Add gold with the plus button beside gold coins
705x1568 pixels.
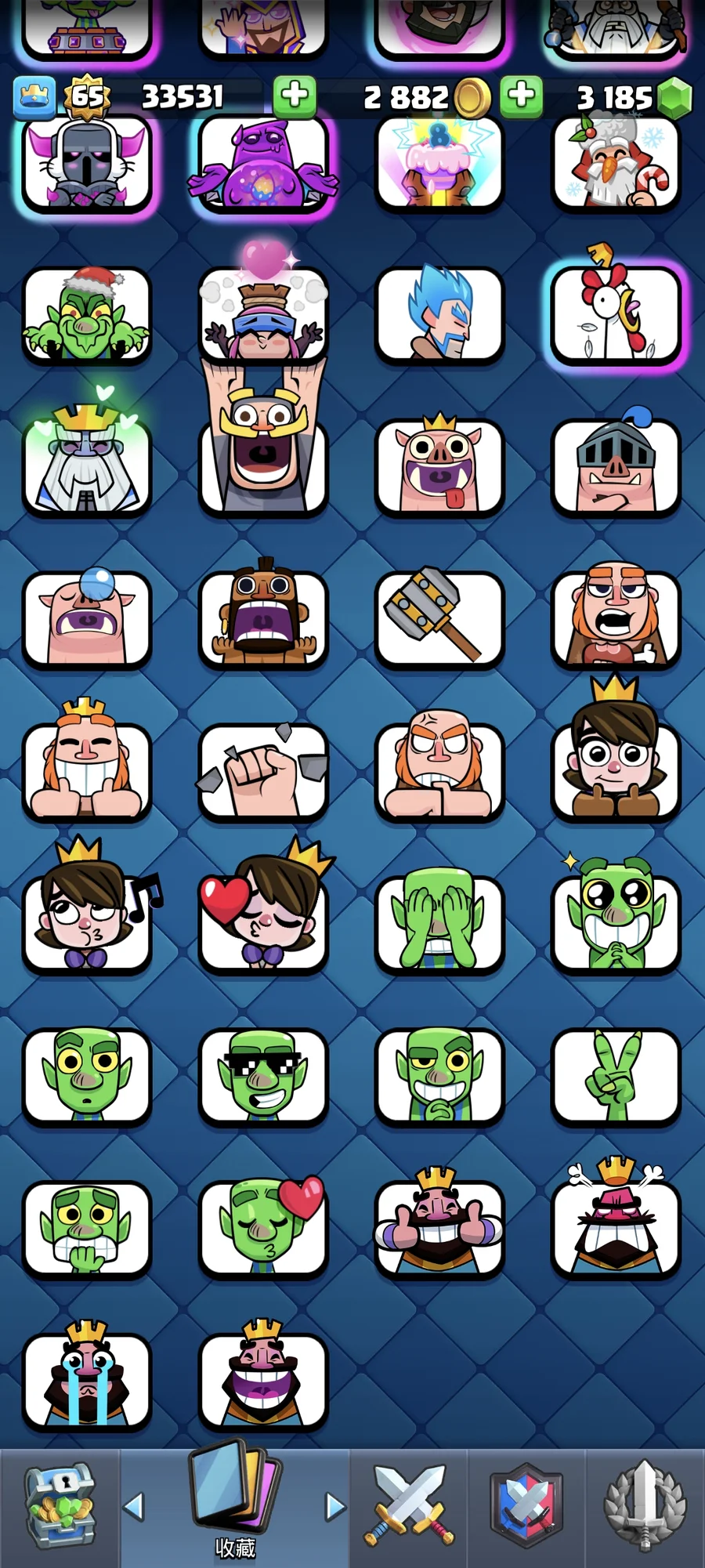click(x=521, y=96)
